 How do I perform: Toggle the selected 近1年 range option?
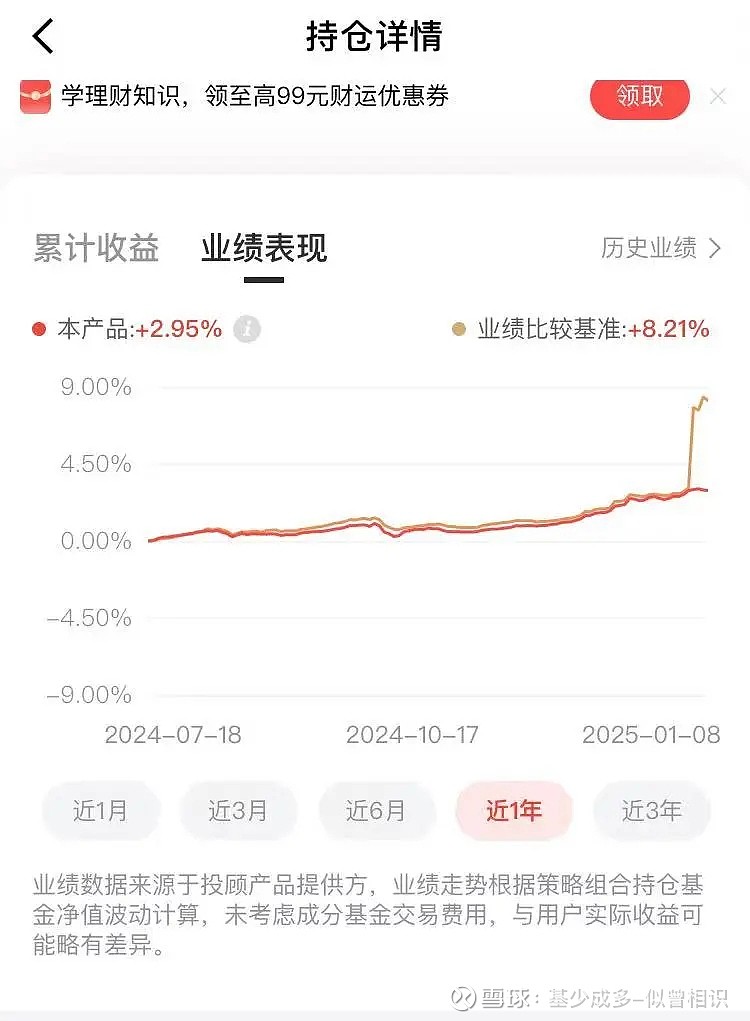click(x=514, y=811)
